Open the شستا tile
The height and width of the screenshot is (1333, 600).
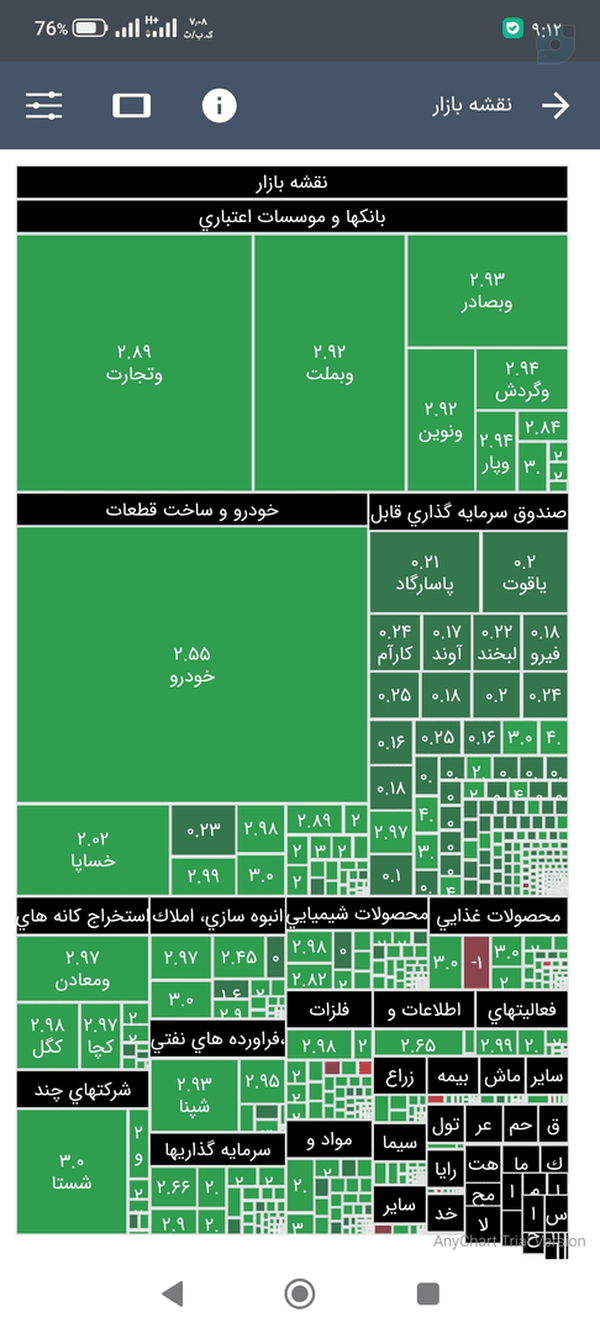[x=72, y=1171]
